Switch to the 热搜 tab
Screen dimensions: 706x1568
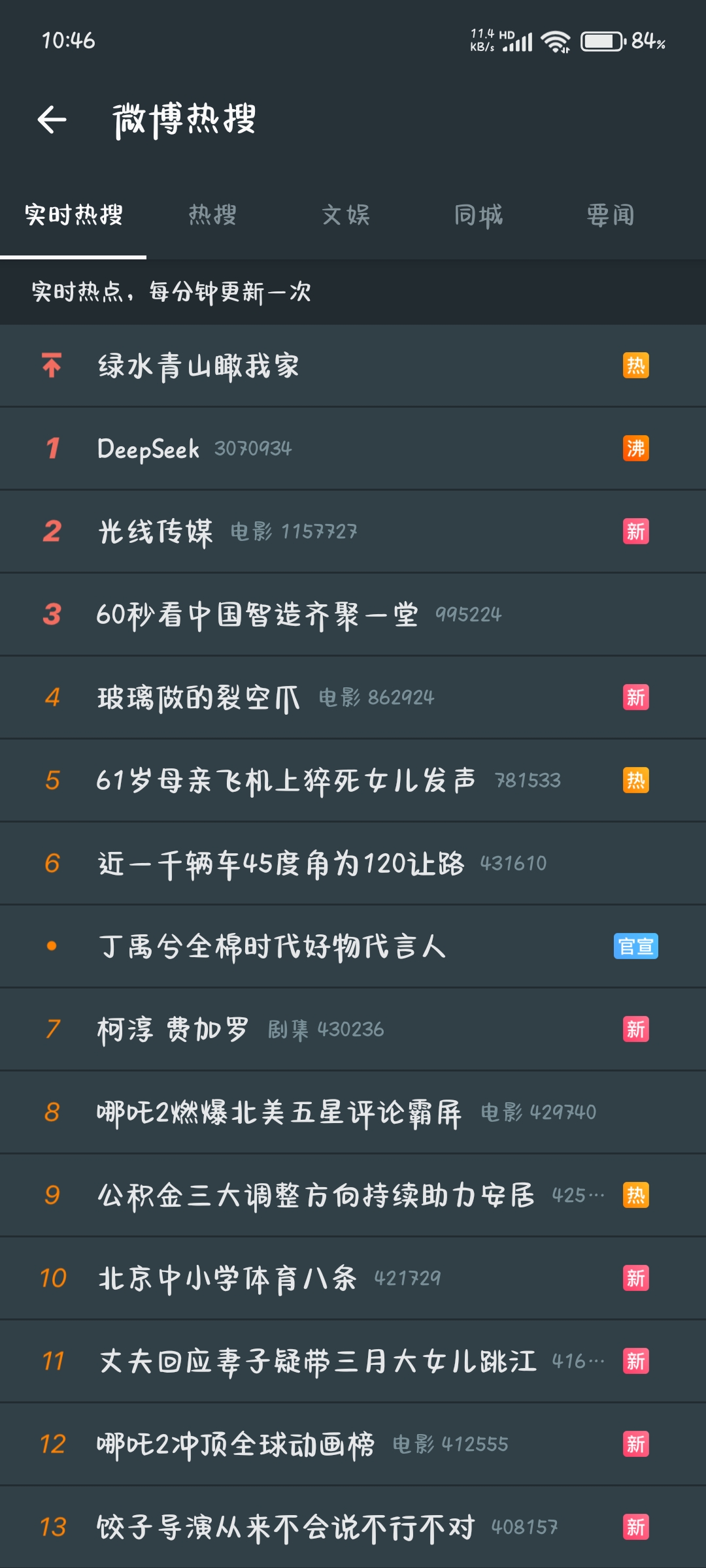click(x=212, y=215)
